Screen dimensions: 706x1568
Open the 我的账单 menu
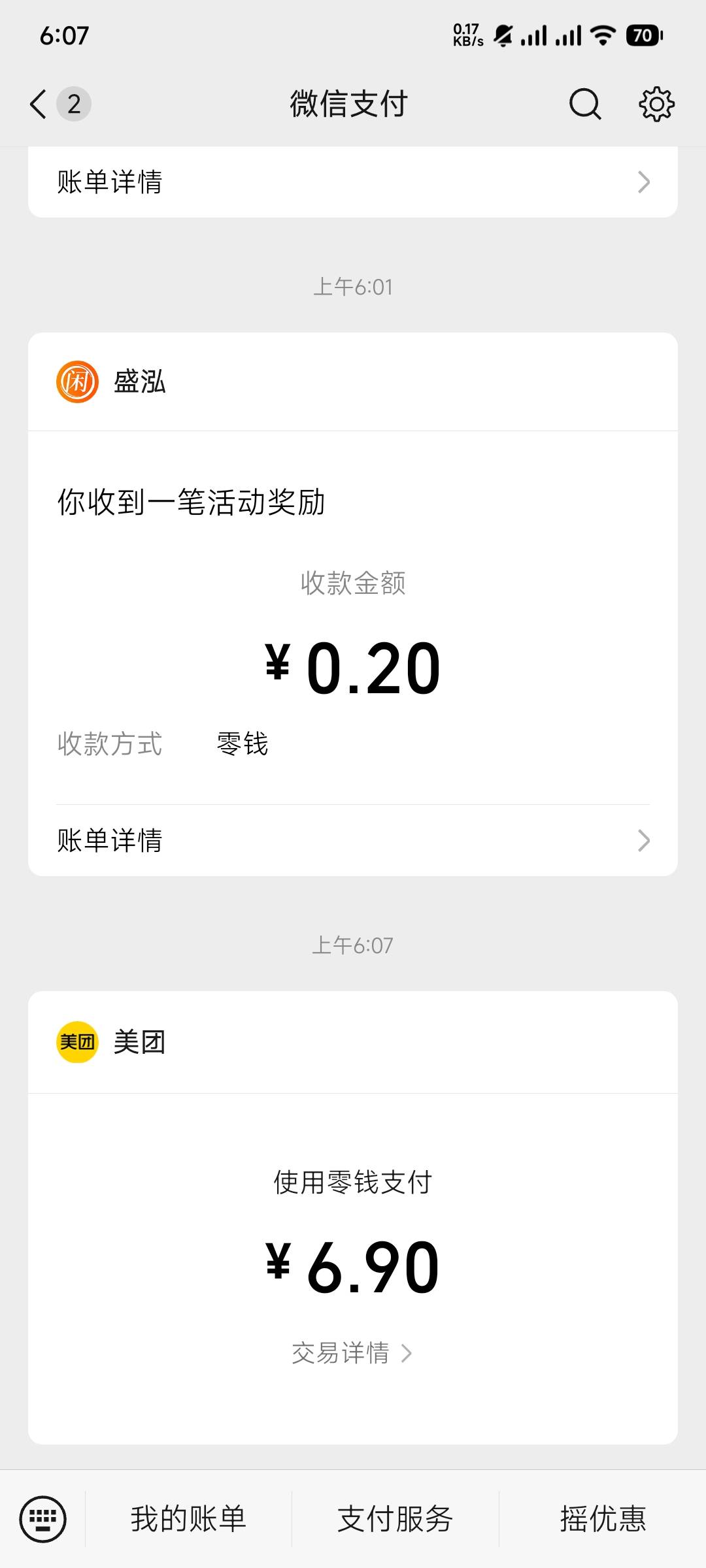pyautogui.click(x=188, y=1519)
